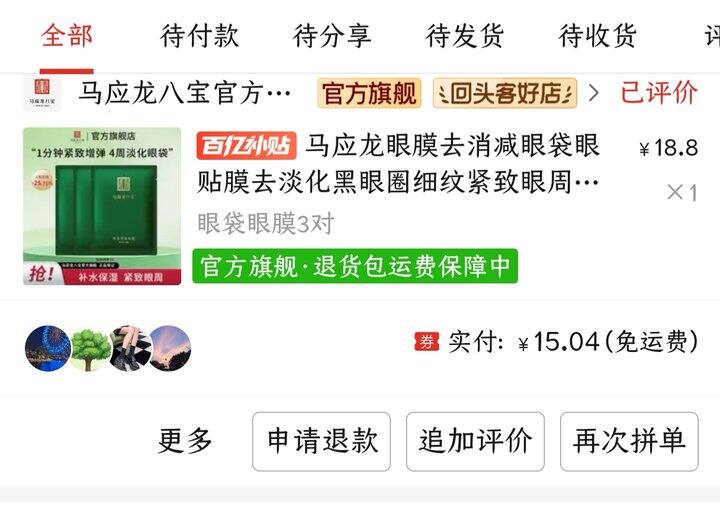This screenshot has height=510, width=720.
Task: Switch to the 待付款 tab
Action: pos(199,36)
